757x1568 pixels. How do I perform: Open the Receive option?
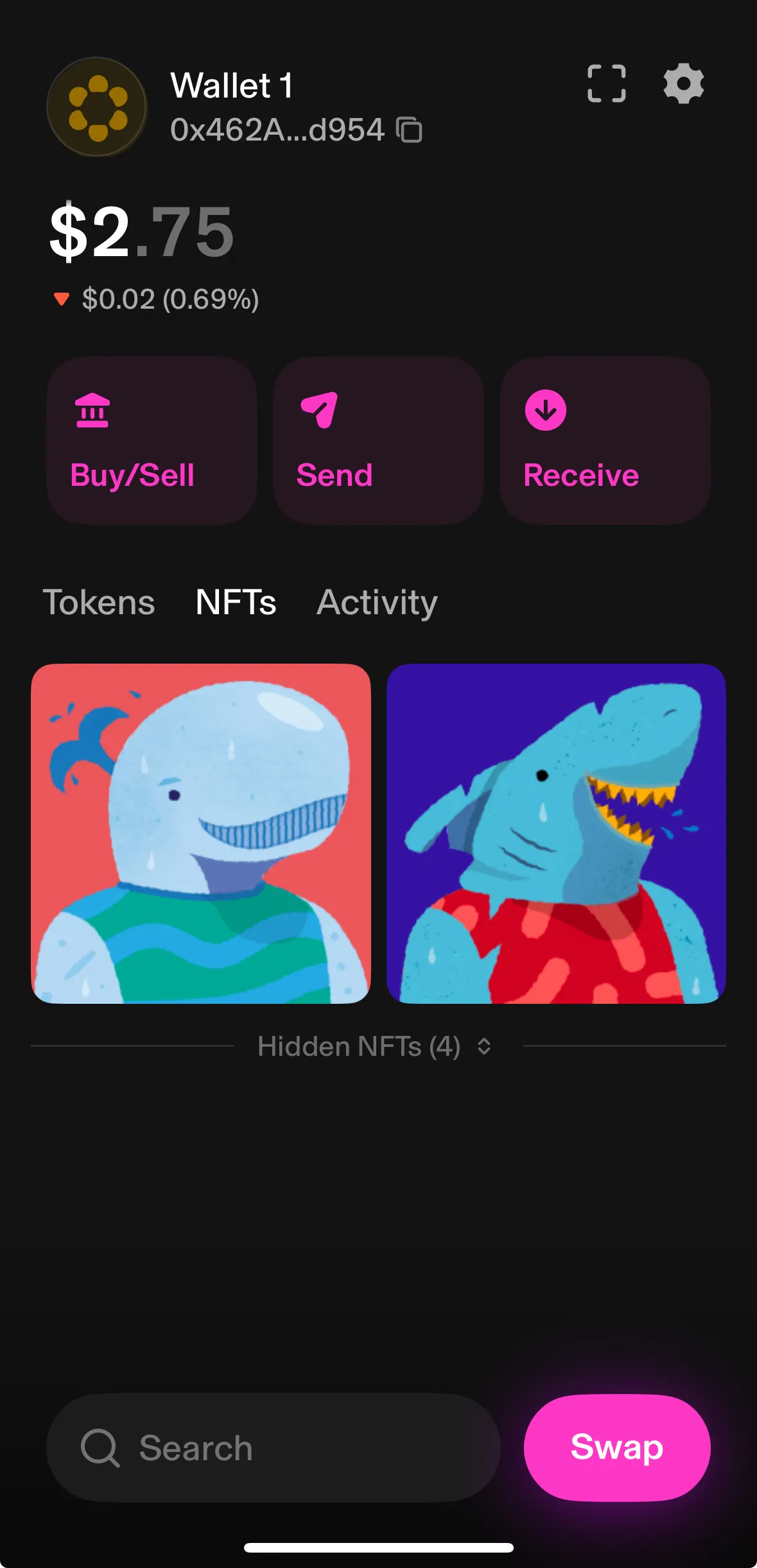pyautogui.click(x=605, y=441)
